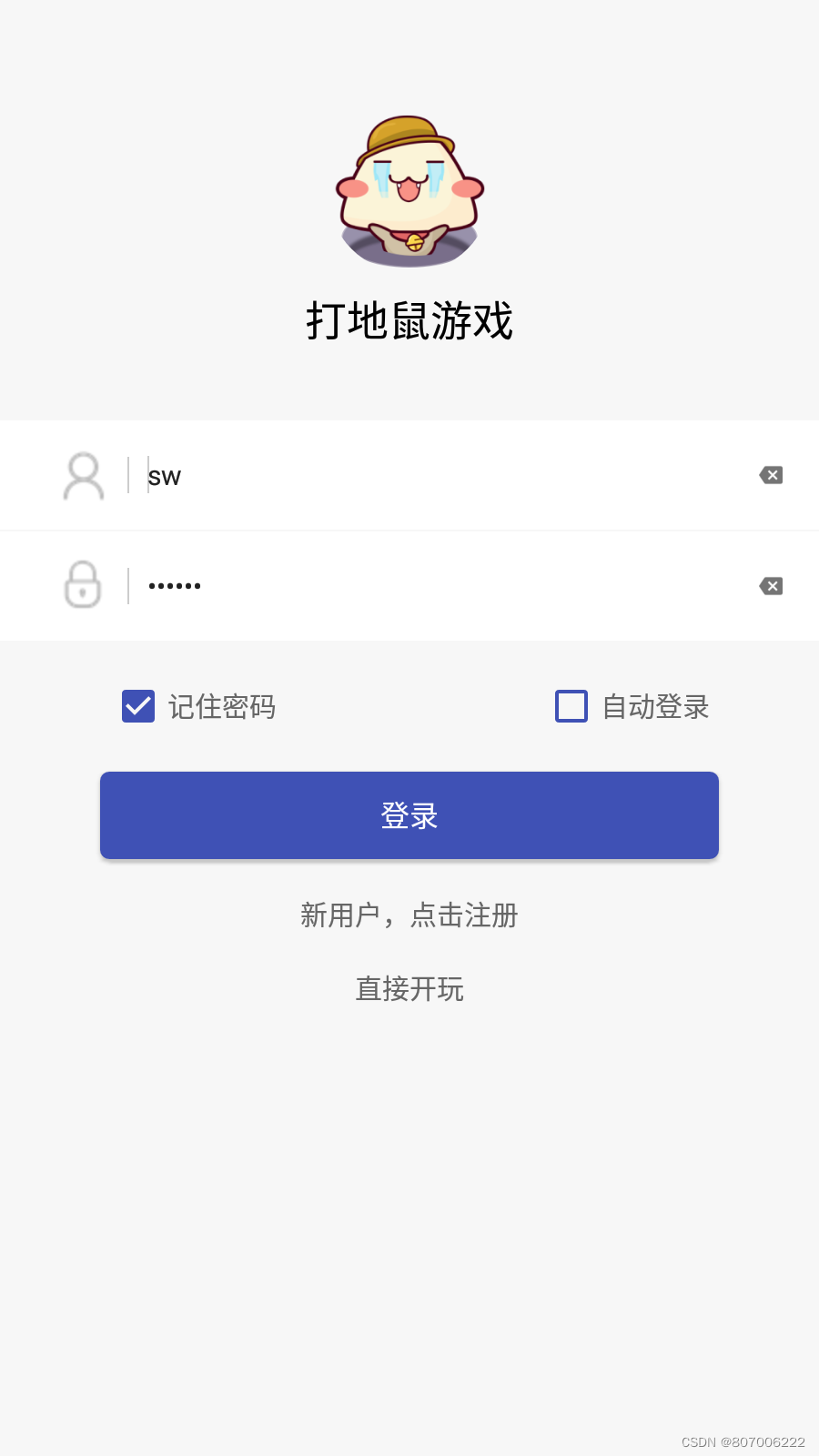819x1456 pixels.
Task: Clear the username with its delete icon
Action: [x=771, y=475]
